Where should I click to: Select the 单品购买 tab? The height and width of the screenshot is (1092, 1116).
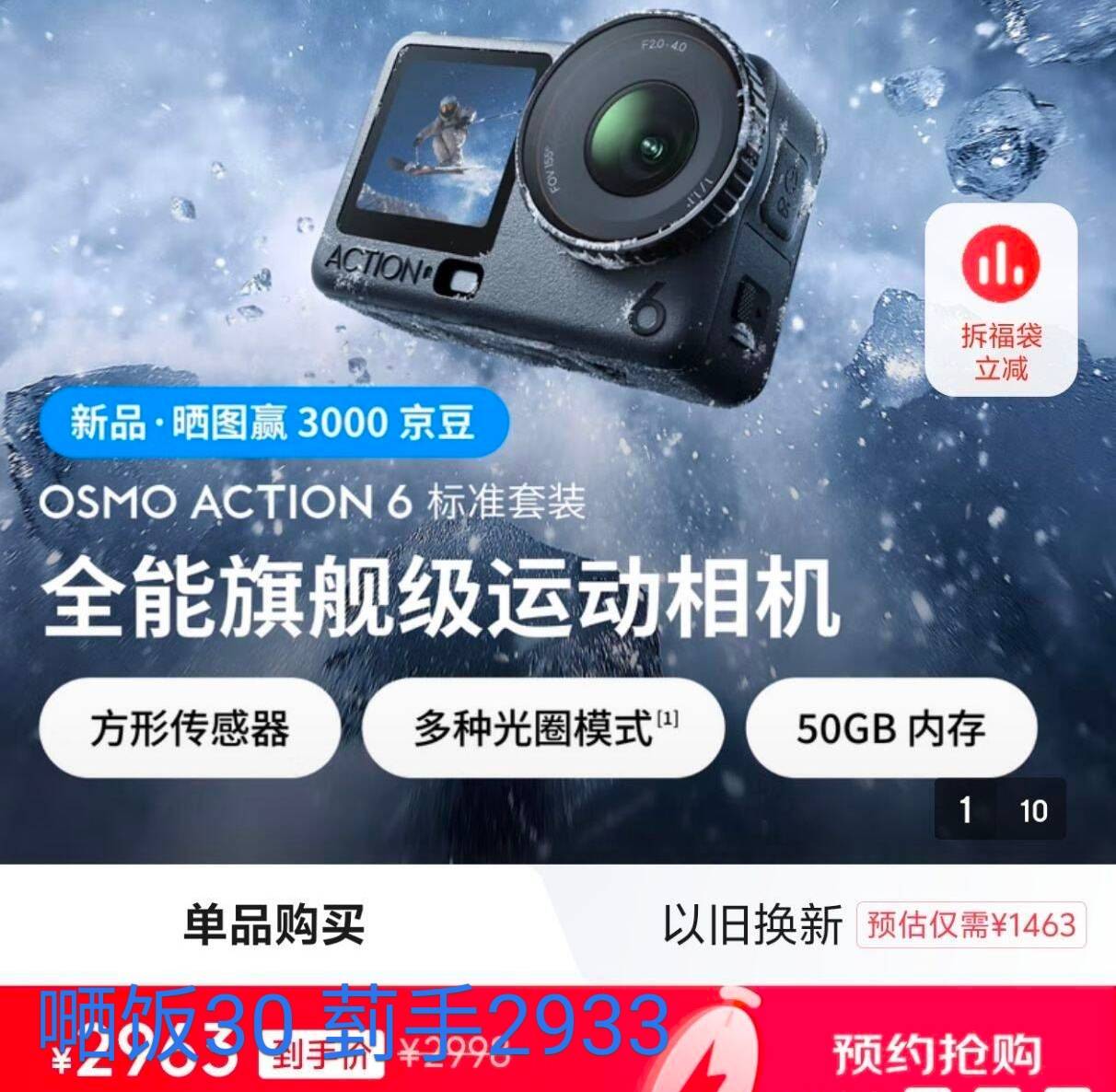point(273,924)
